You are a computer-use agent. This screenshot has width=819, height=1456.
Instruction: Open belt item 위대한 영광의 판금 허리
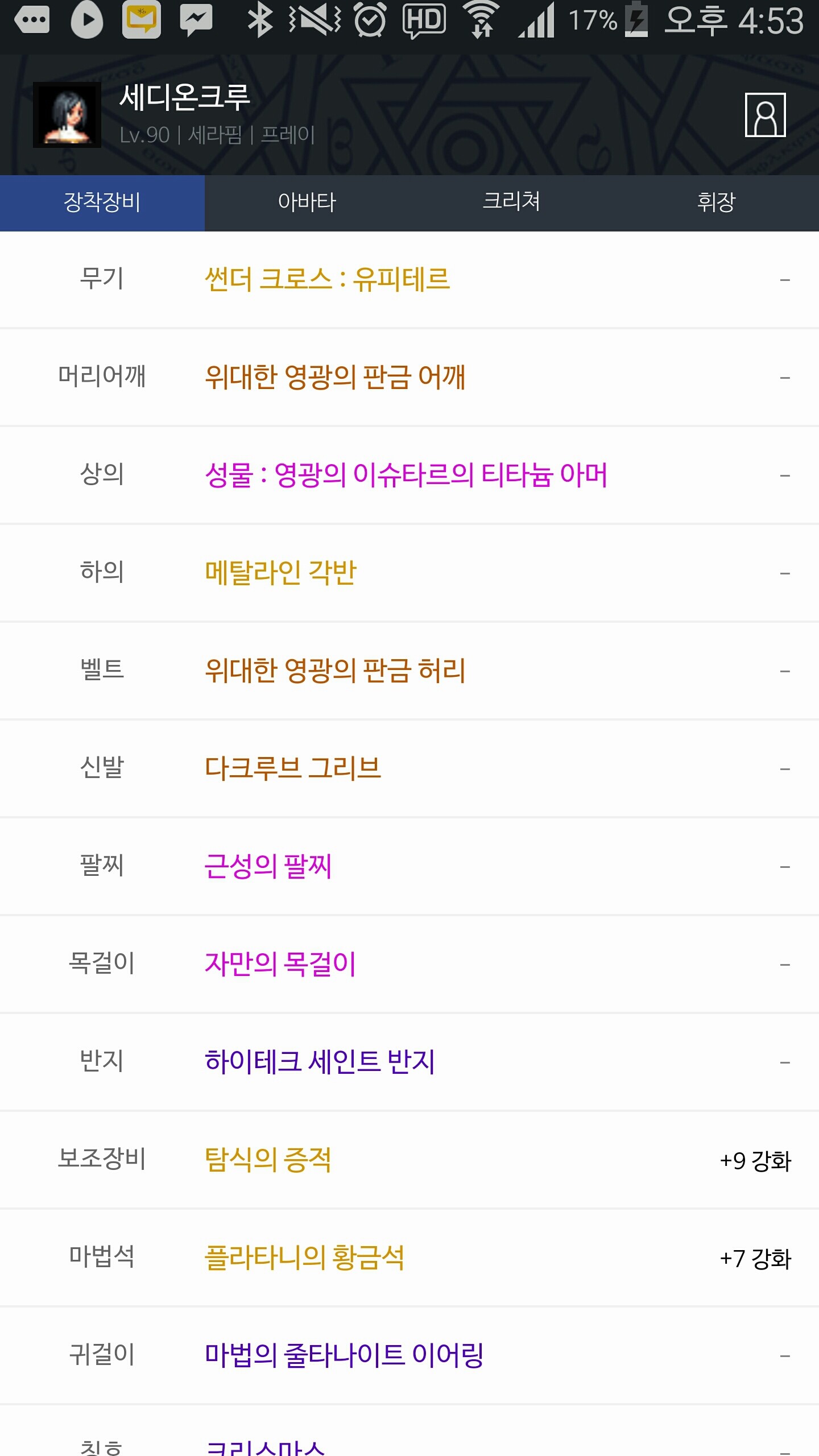pos(409,671)
